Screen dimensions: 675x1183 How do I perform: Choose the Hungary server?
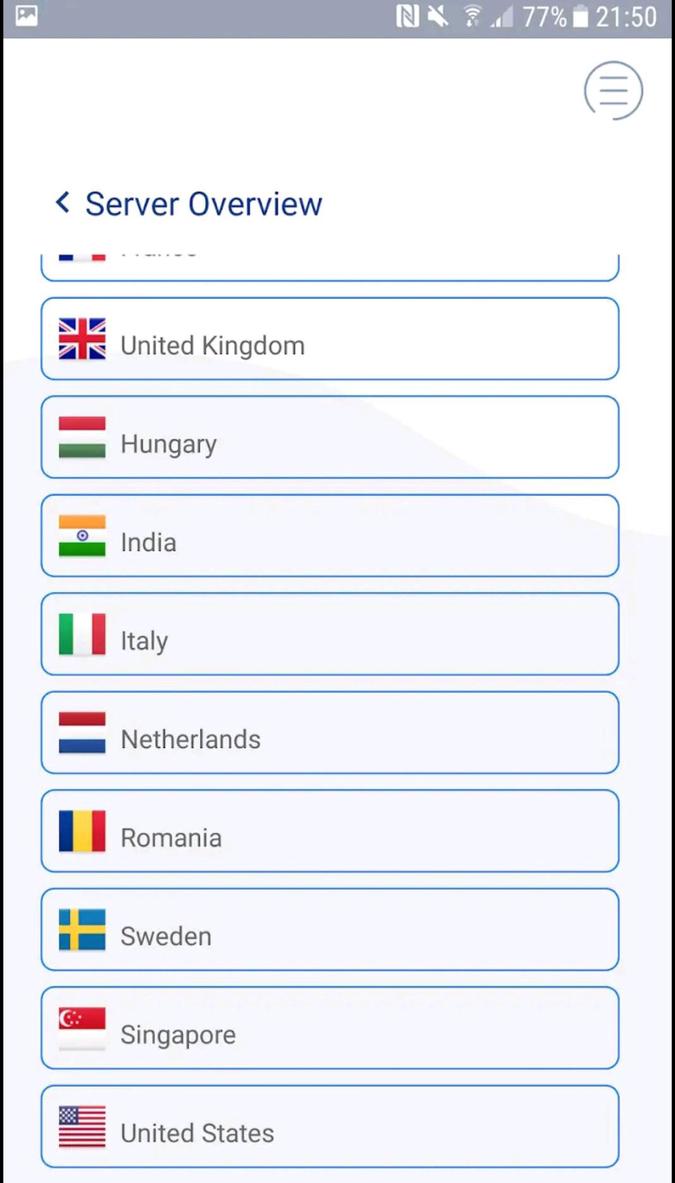330,438
